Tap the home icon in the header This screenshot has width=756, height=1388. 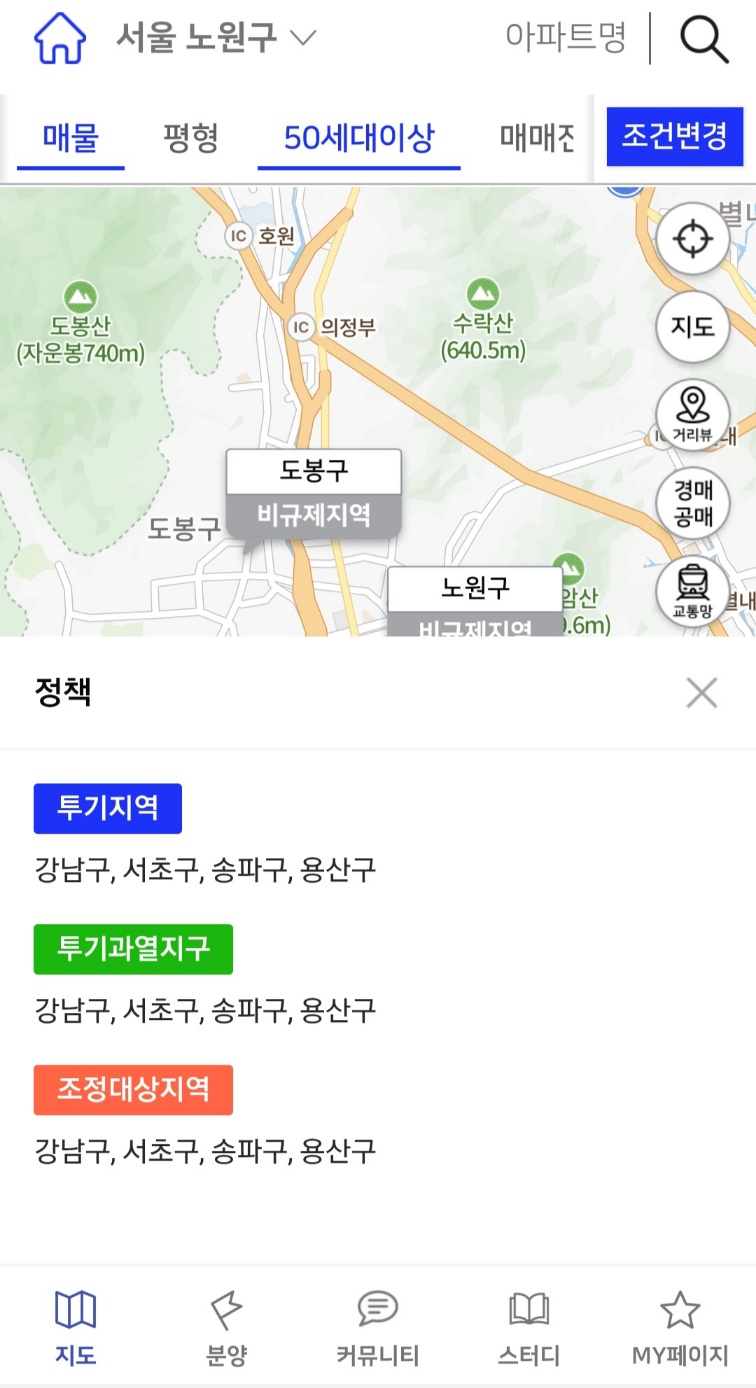(61, 39)
